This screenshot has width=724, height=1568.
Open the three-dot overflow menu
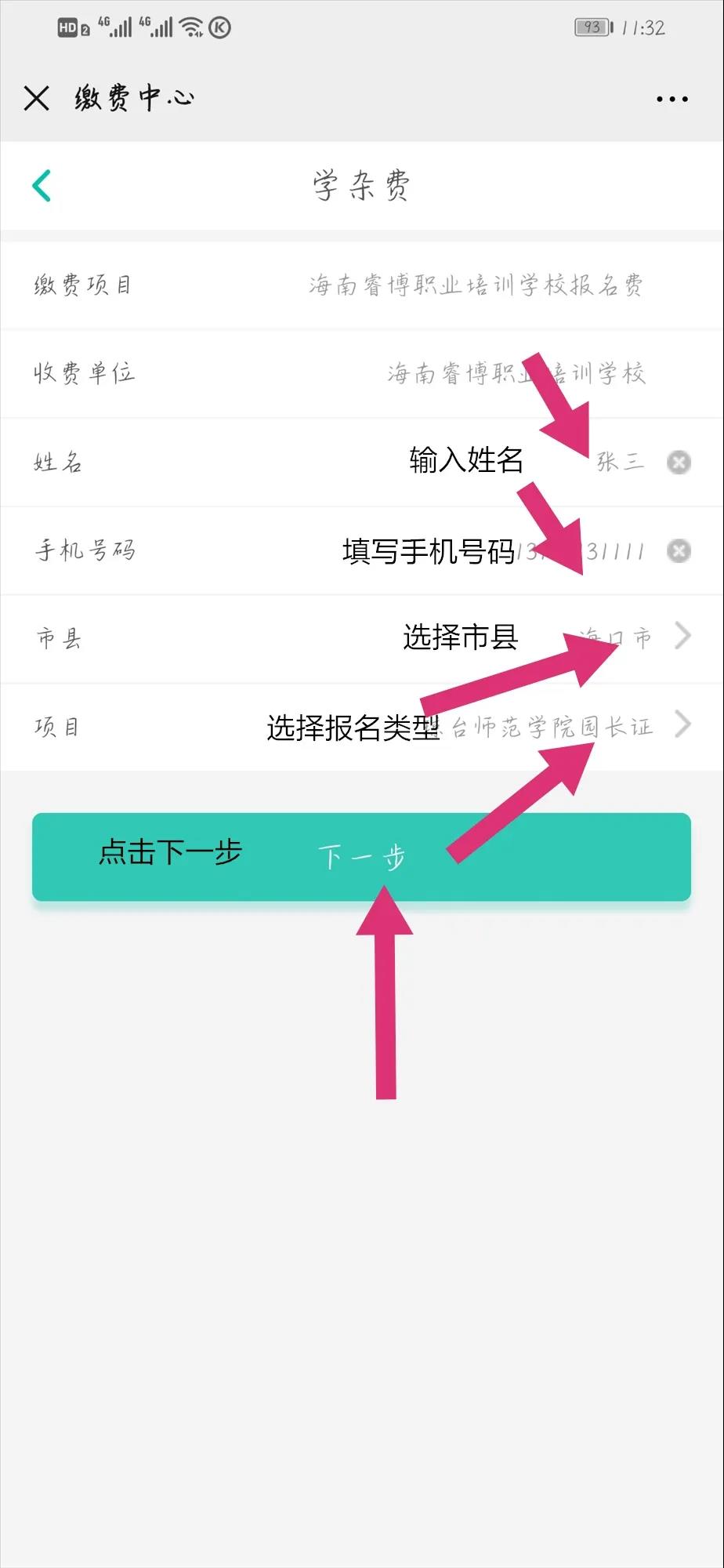tap(672, 100)
